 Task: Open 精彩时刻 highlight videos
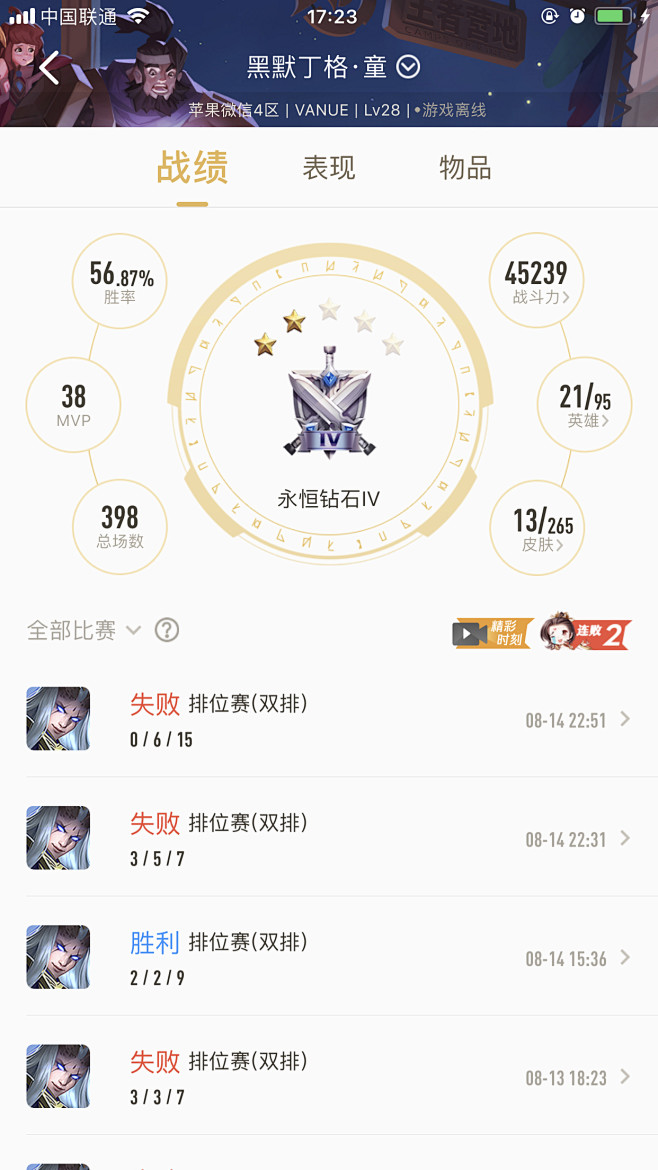(x=492, y=633)
